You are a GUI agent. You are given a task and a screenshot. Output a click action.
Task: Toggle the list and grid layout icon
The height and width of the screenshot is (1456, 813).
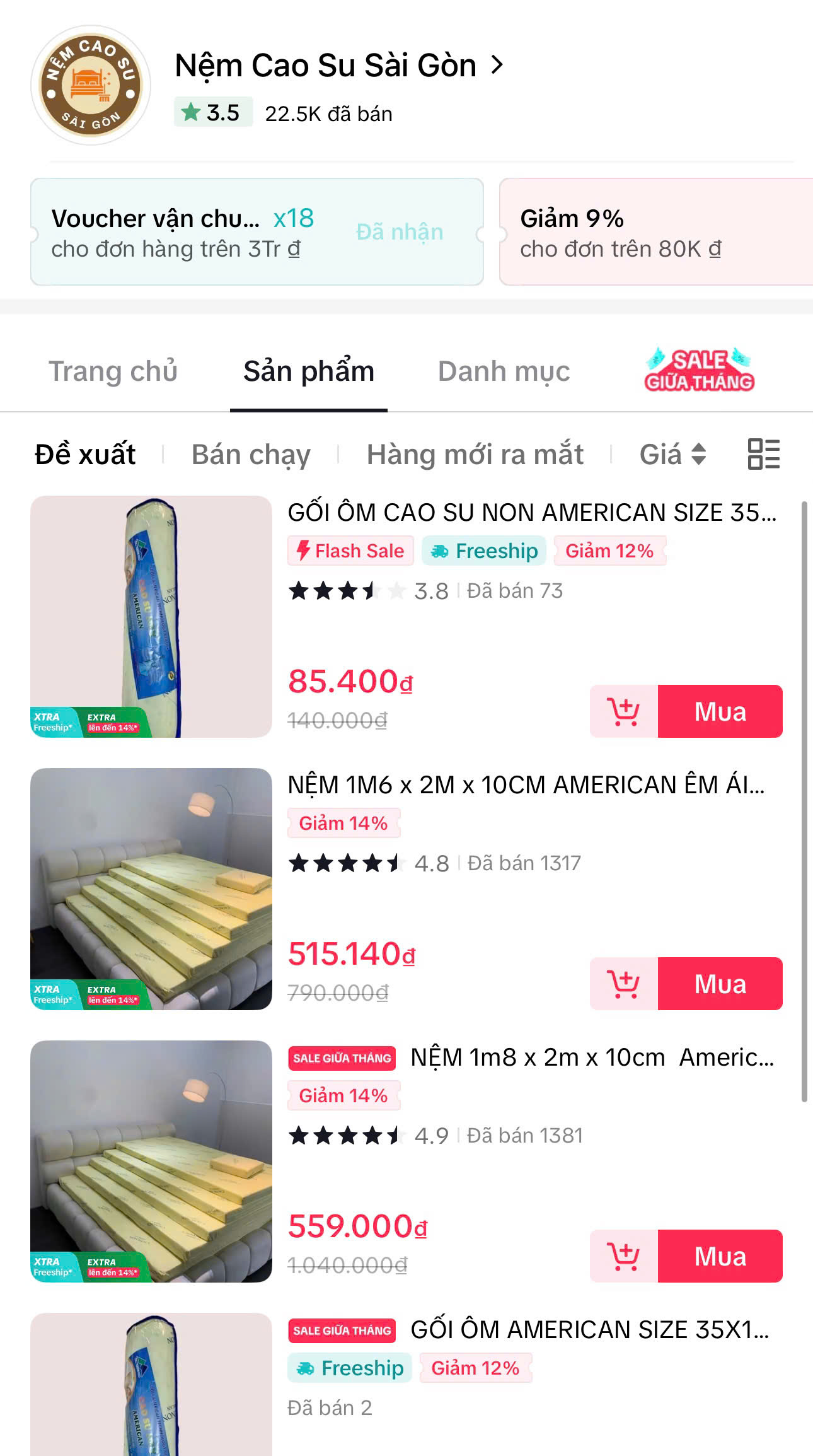coord(763,454)
